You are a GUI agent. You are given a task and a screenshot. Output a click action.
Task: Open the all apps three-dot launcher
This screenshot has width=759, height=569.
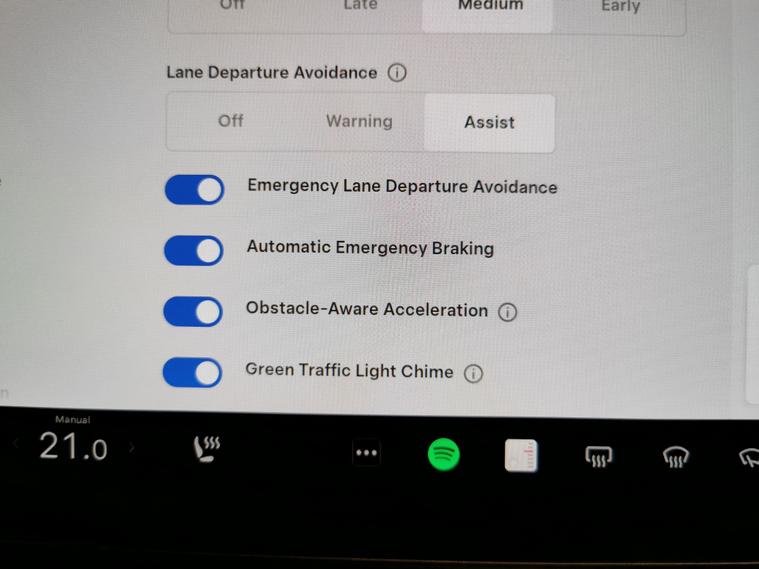tap(367, 454)
